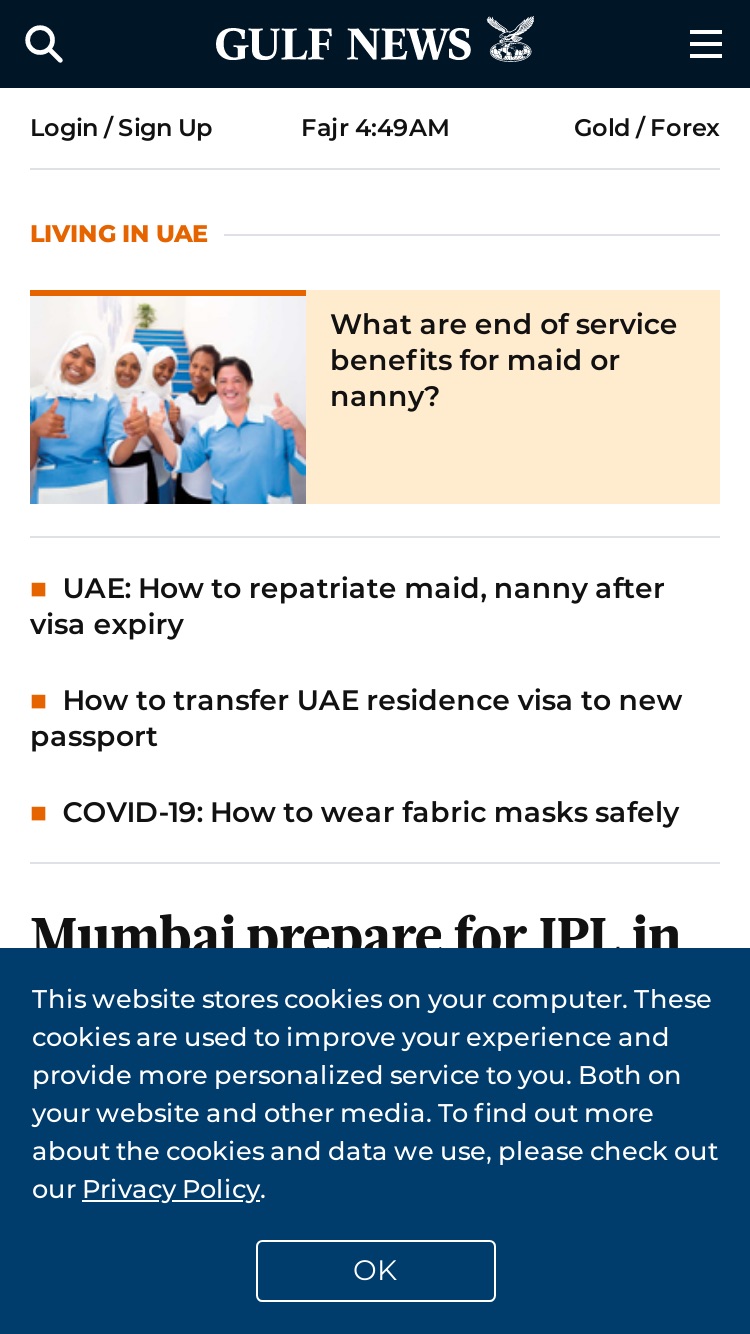
Task: Go to Gulf News home logo
Action: pos(375,42)
